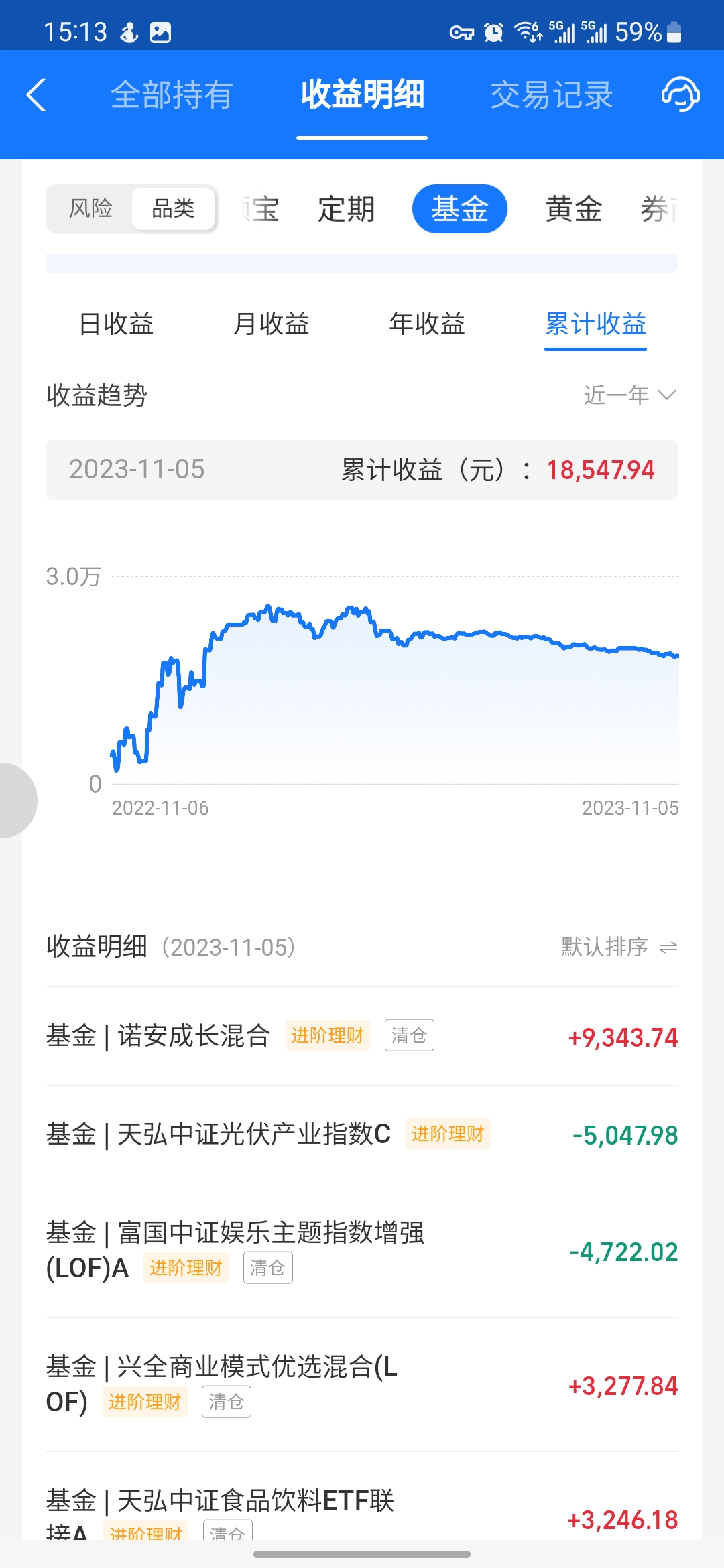Open the 近一年 time range dropdown
Image resolution: width=724 pixels, height=1568 pixels.
(x=627, y=395)
